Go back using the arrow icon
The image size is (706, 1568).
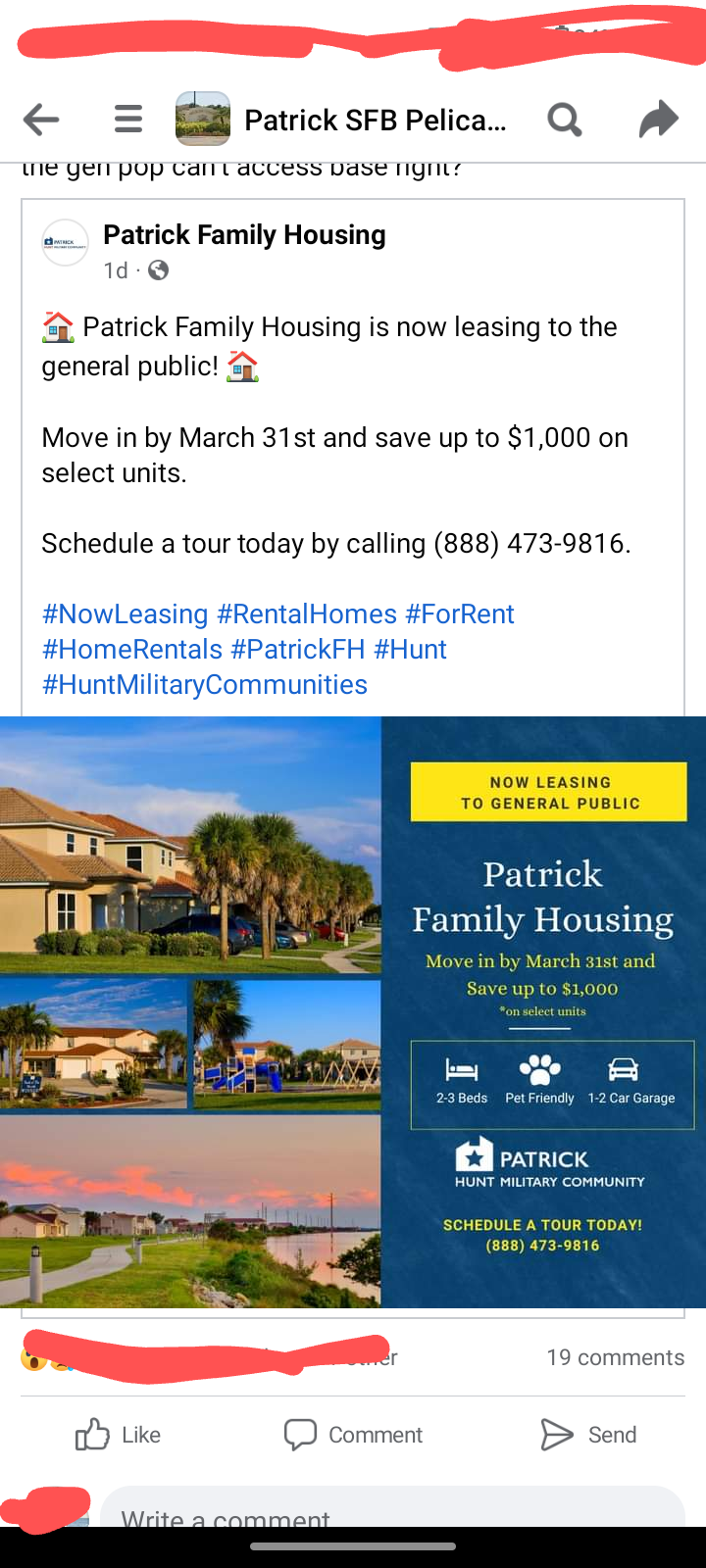click(x=41, y=120)
